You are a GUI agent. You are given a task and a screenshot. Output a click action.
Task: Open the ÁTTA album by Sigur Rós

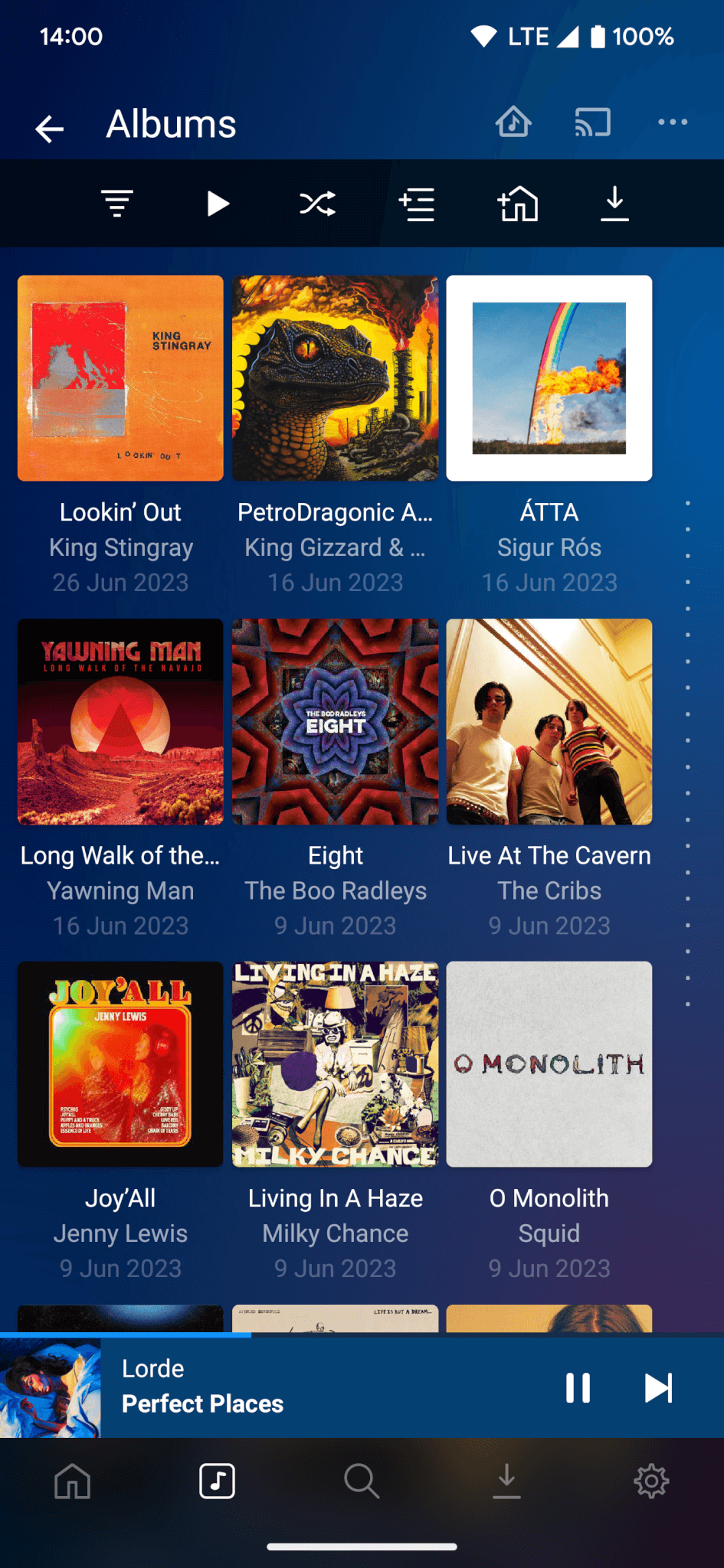click(549, 378)
